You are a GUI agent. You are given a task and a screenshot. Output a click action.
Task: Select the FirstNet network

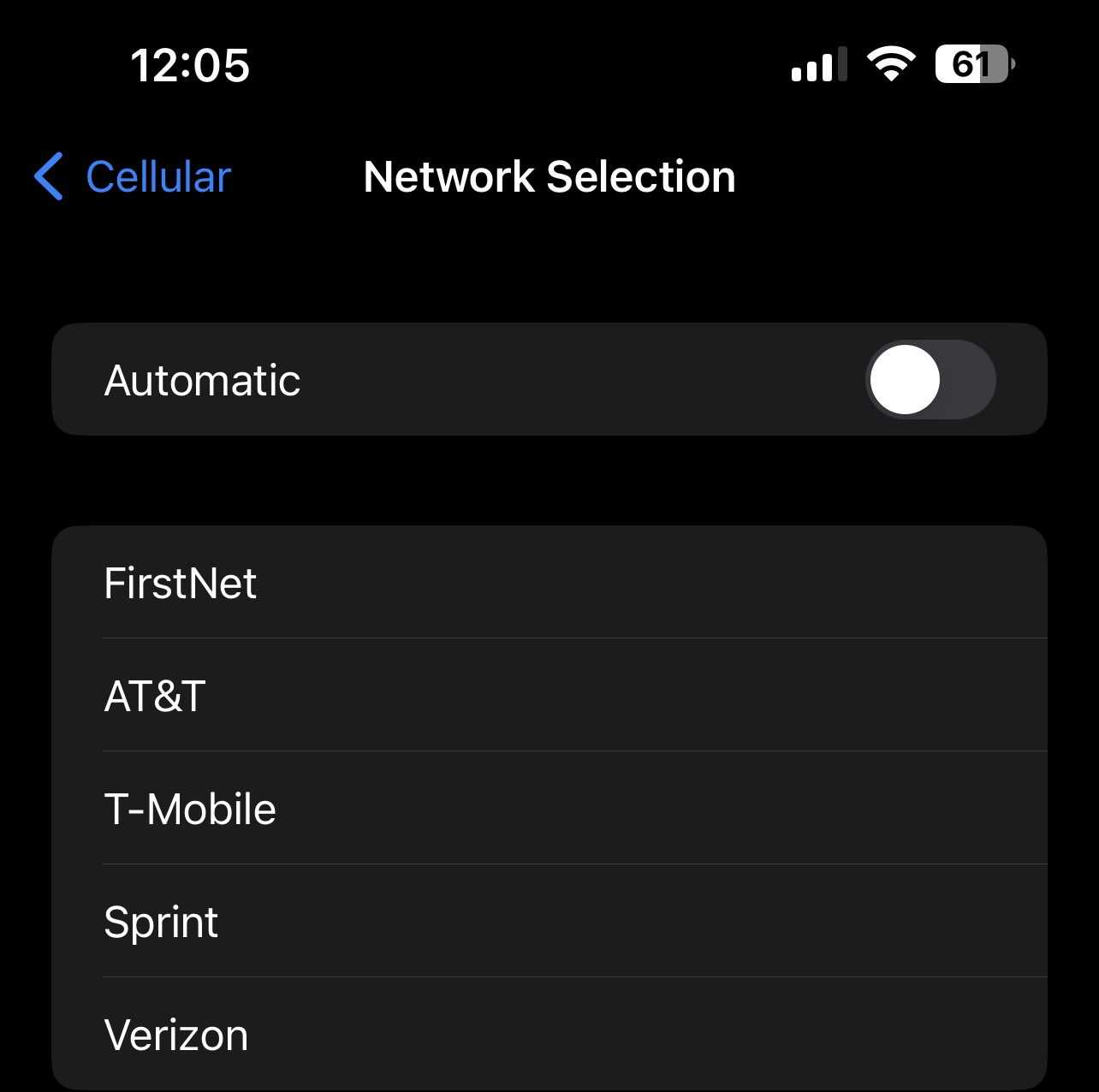[548, 583]
